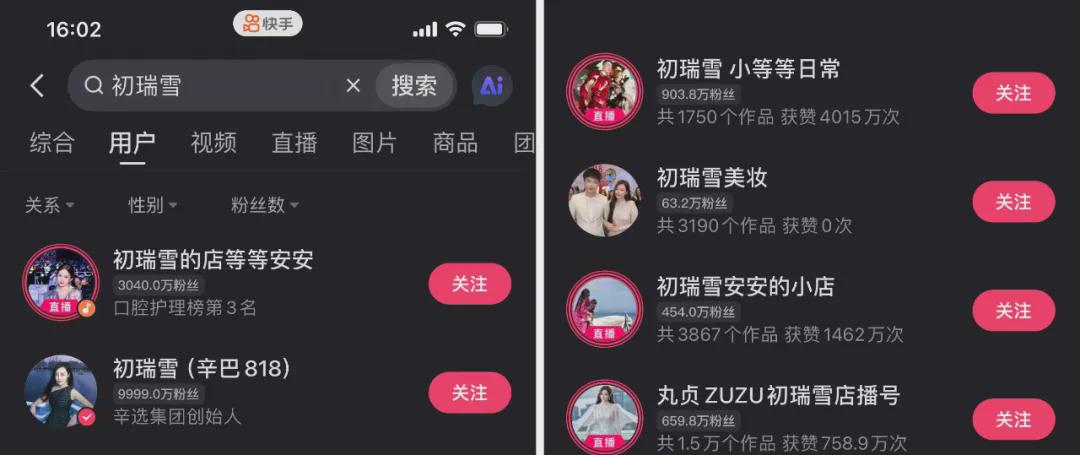This screenshot has width=1080, height=455.
Task: Go back using the arrow icon
Action: click(37, 86)
